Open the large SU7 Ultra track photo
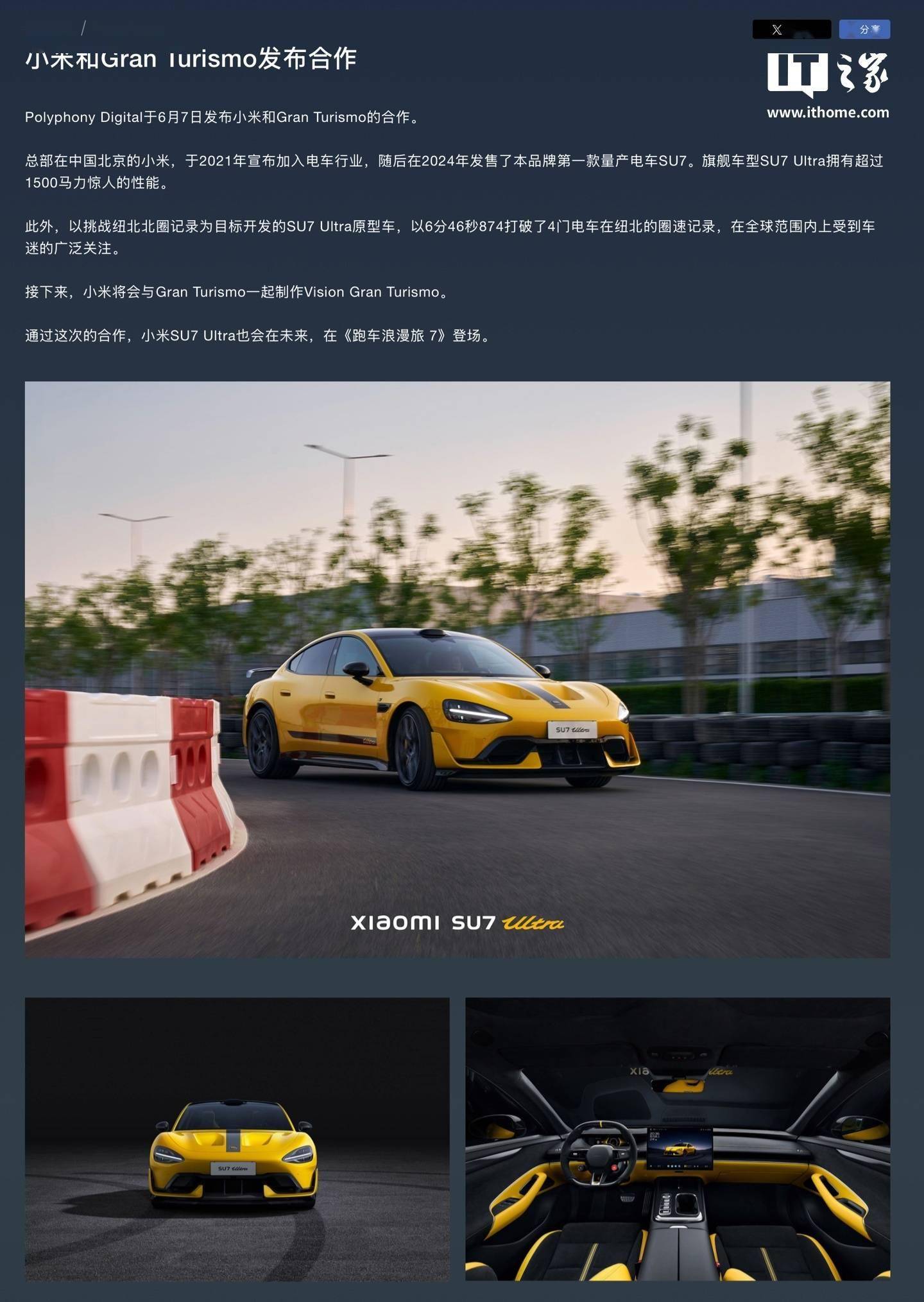924x1302 pixels. coord(457,669)
